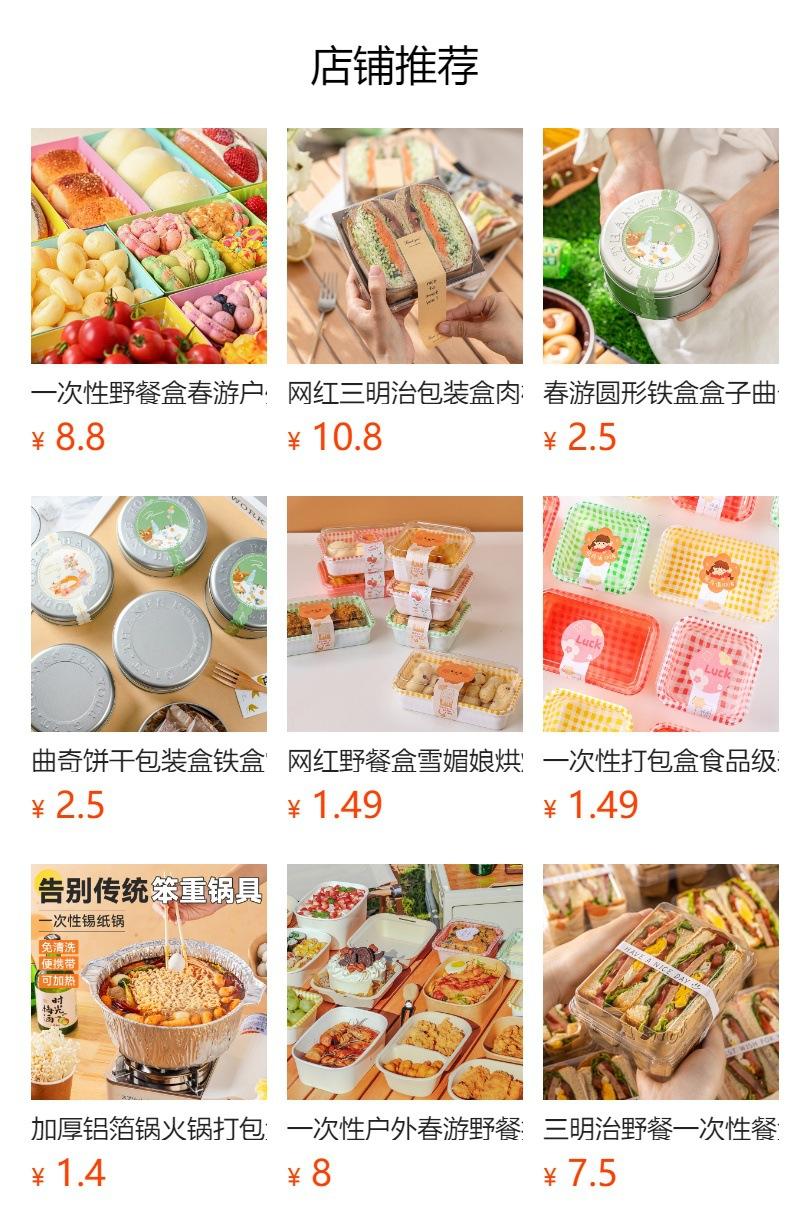Open the 春游圆形铁盒盒子 product card
The height and width of the screenshot is (1232, 790).
(661, 292)
